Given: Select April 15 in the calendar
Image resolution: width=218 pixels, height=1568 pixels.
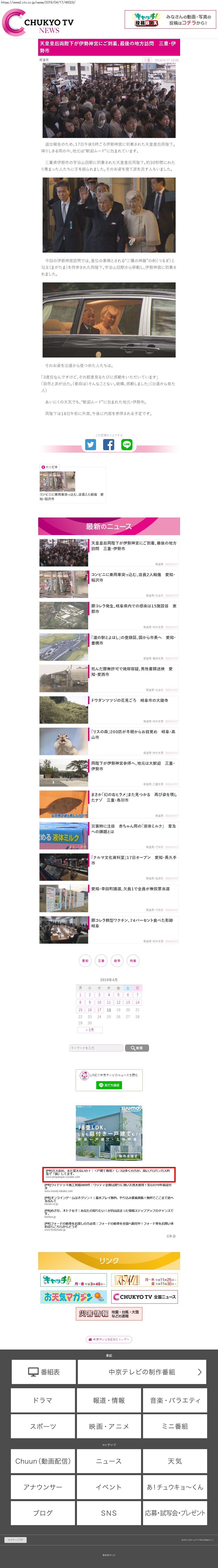Looking at the screenshot, I should click(x=80, y=1010).
